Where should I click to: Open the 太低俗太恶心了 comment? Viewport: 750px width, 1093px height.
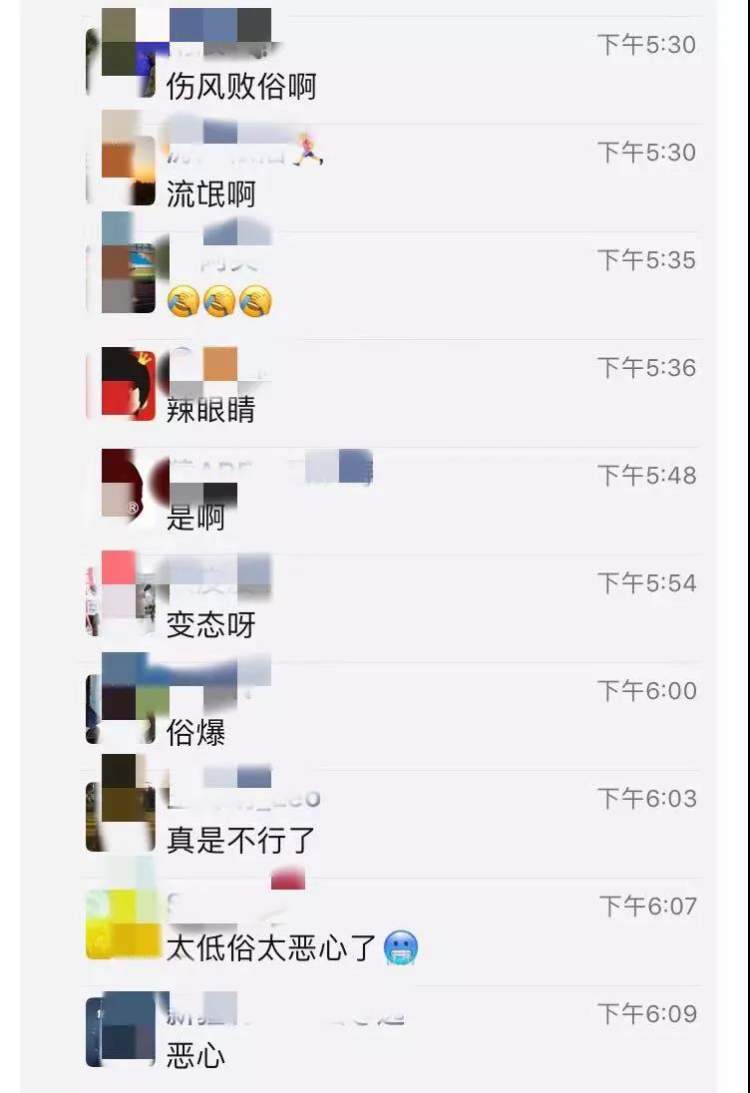pos(290,948)
